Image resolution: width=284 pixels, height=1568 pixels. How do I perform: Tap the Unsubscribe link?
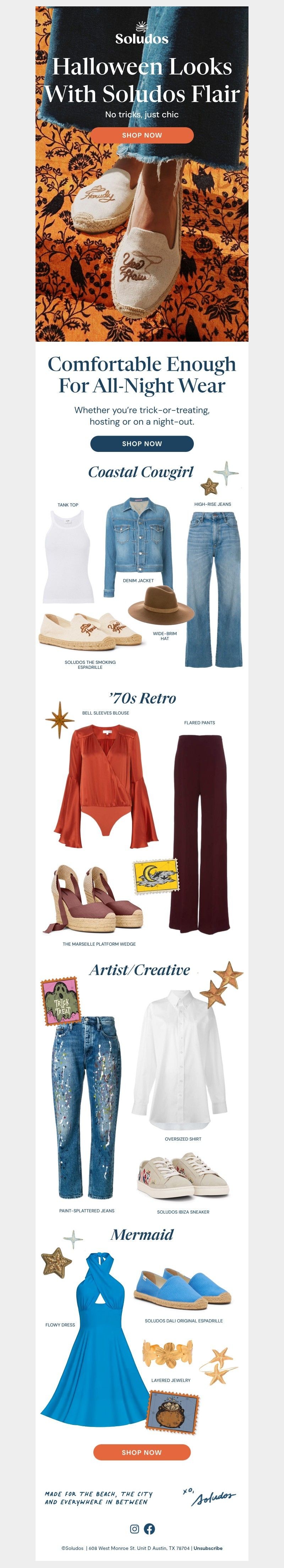(x=208, y=1548)
